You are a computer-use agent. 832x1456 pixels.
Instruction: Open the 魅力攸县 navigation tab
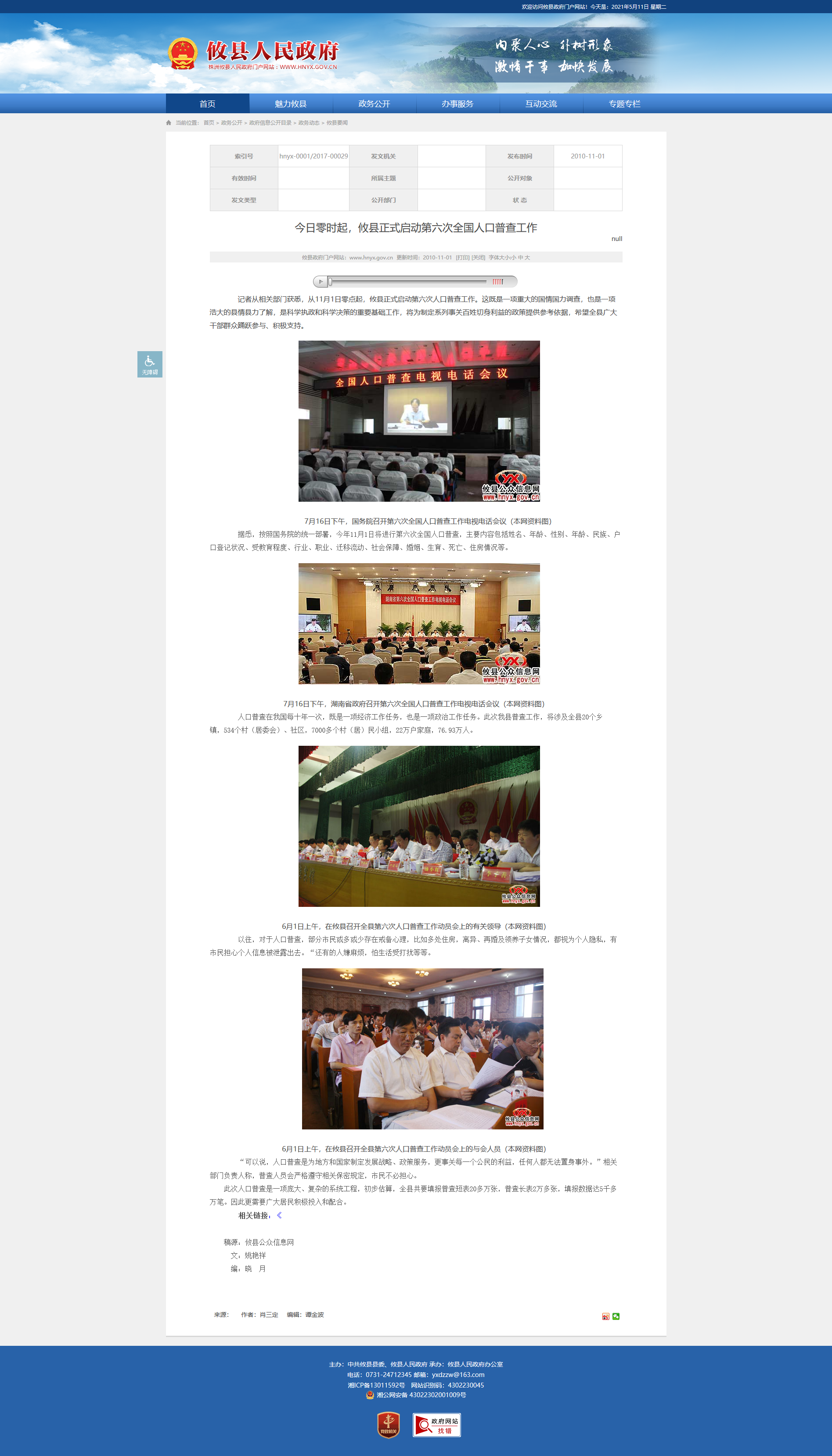click(291, 104)
